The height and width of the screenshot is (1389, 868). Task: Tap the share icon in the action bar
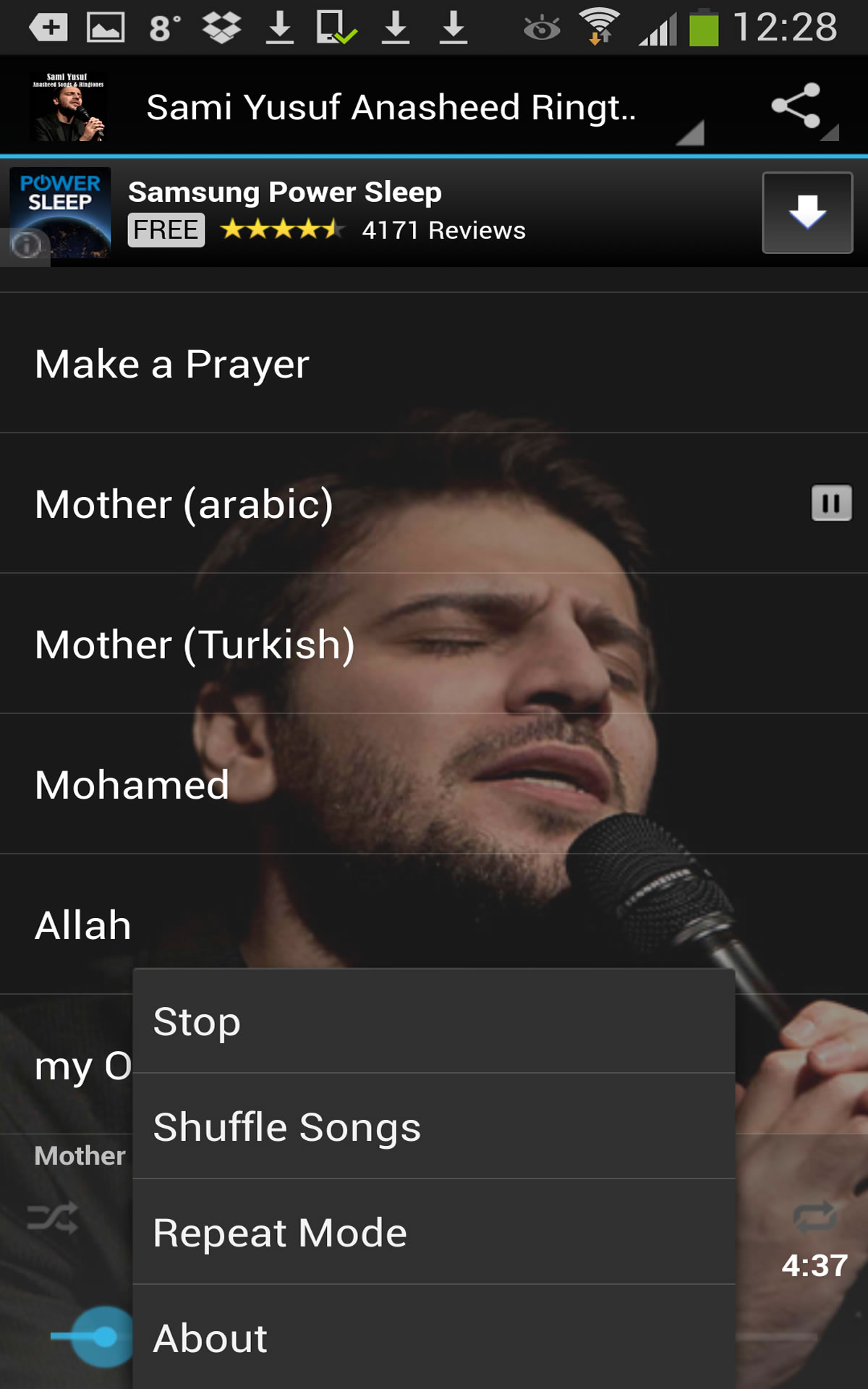tap(796, 105)
